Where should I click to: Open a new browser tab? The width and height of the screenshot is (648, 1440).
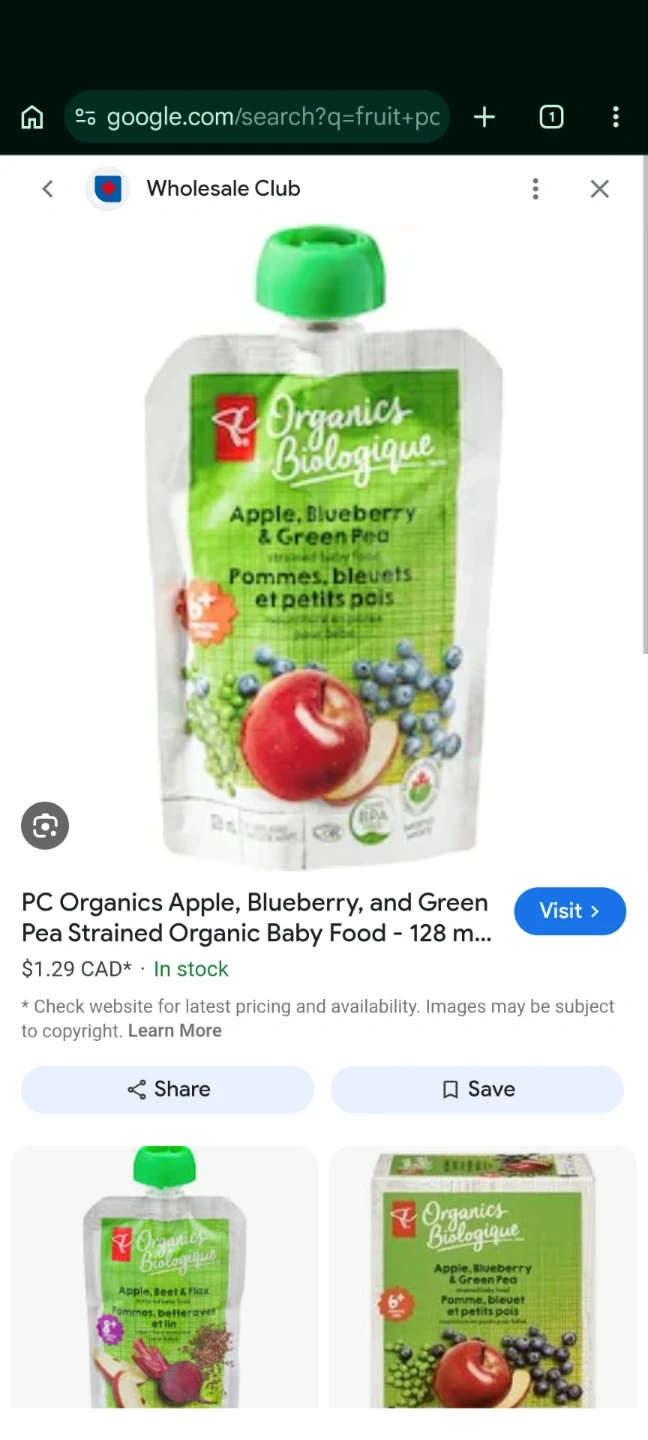(x=484, y=117)
